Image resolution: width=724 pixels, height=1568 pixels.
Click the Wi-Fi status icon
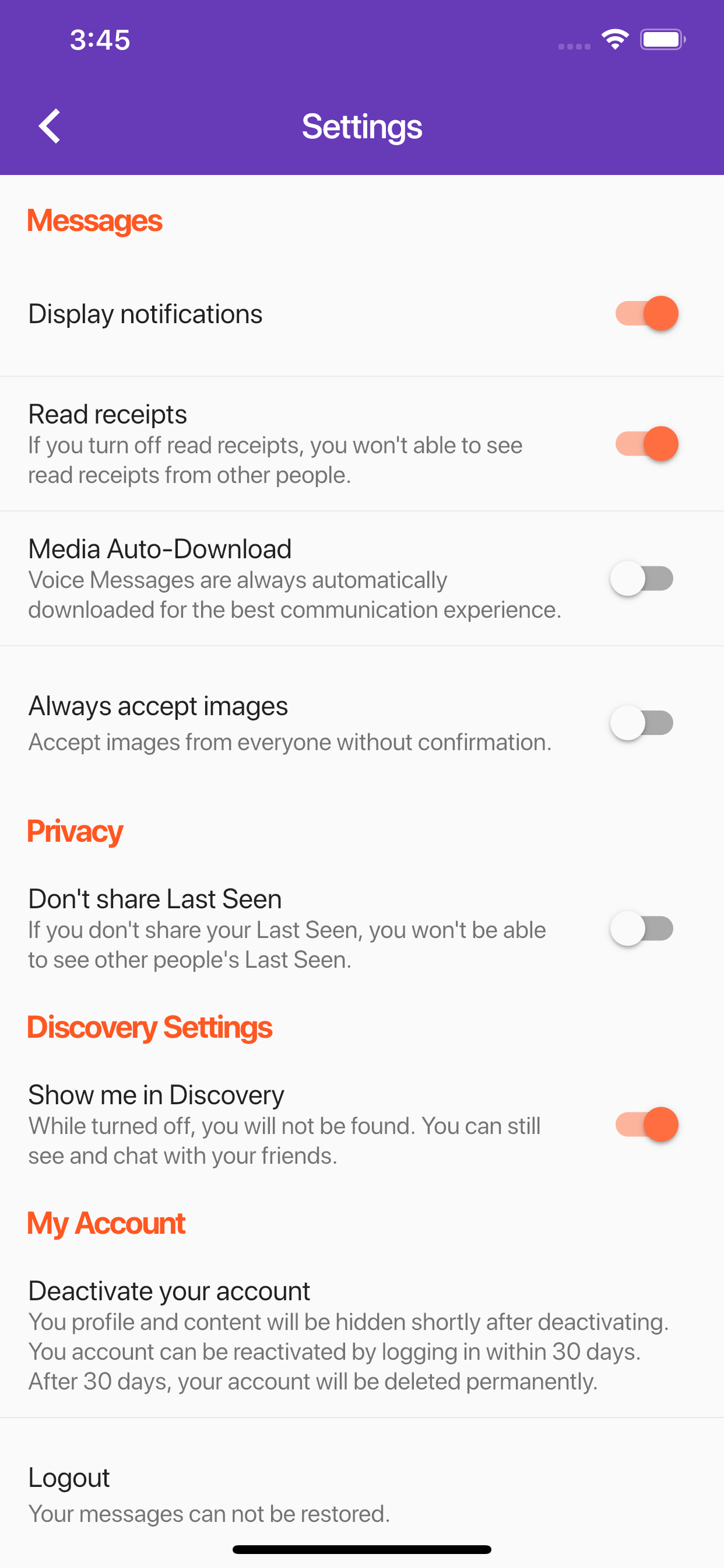click(614, 39)
